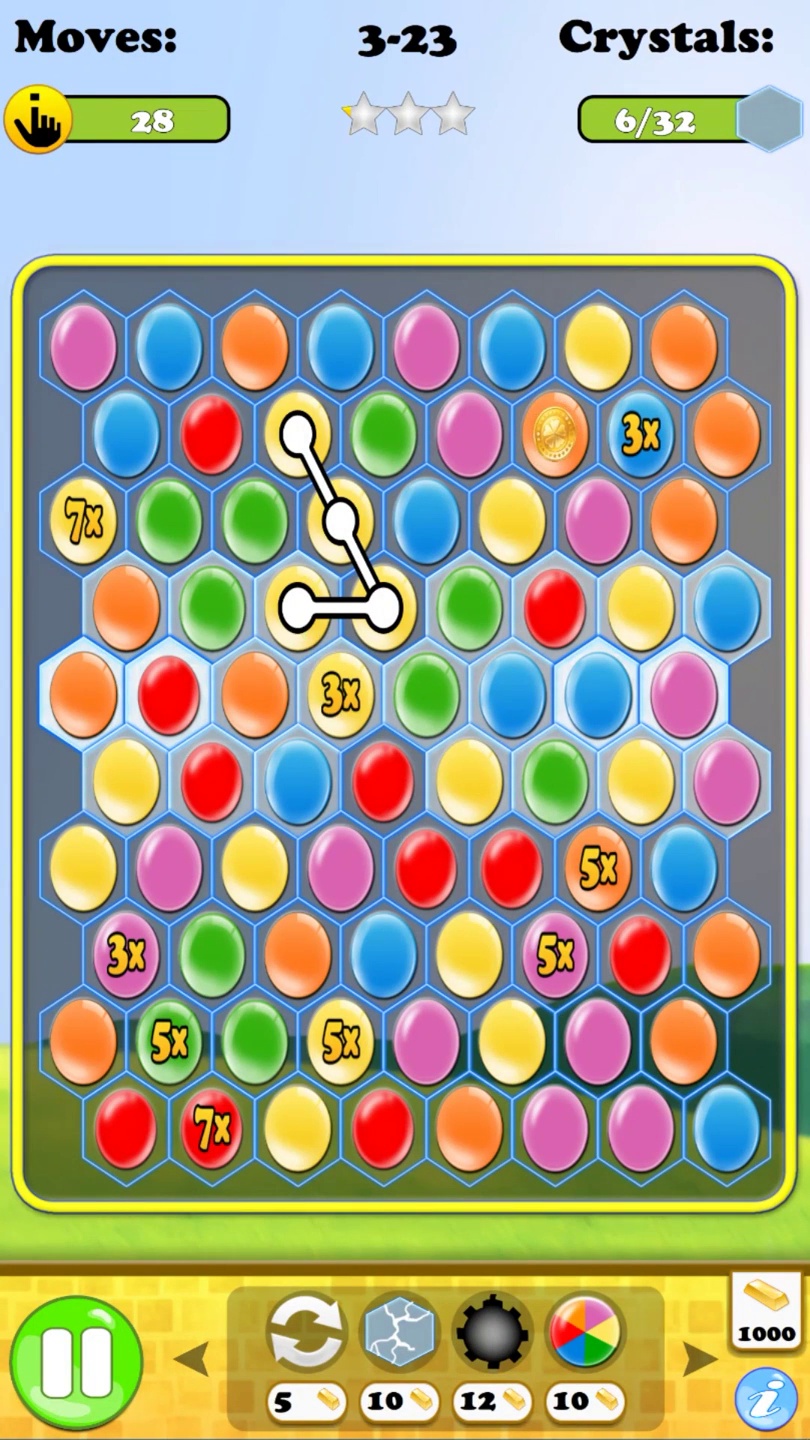
Task: Activate the crystal breaker booster costing 10
Action: coord(399,1332)
